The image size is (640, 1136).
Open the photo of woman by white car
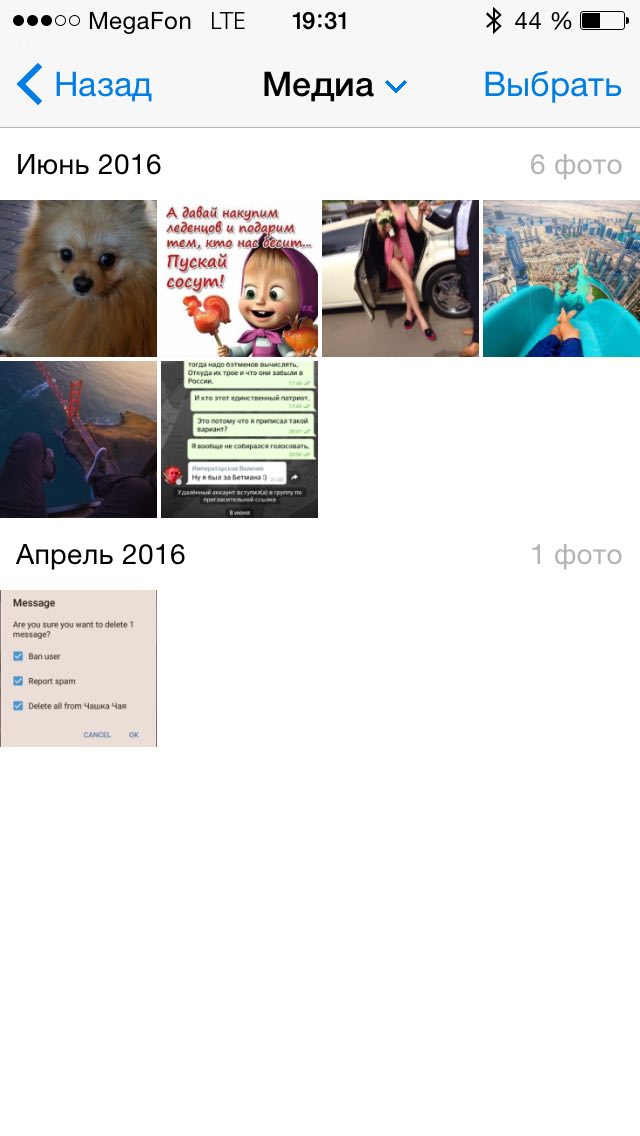click(400, 278)
